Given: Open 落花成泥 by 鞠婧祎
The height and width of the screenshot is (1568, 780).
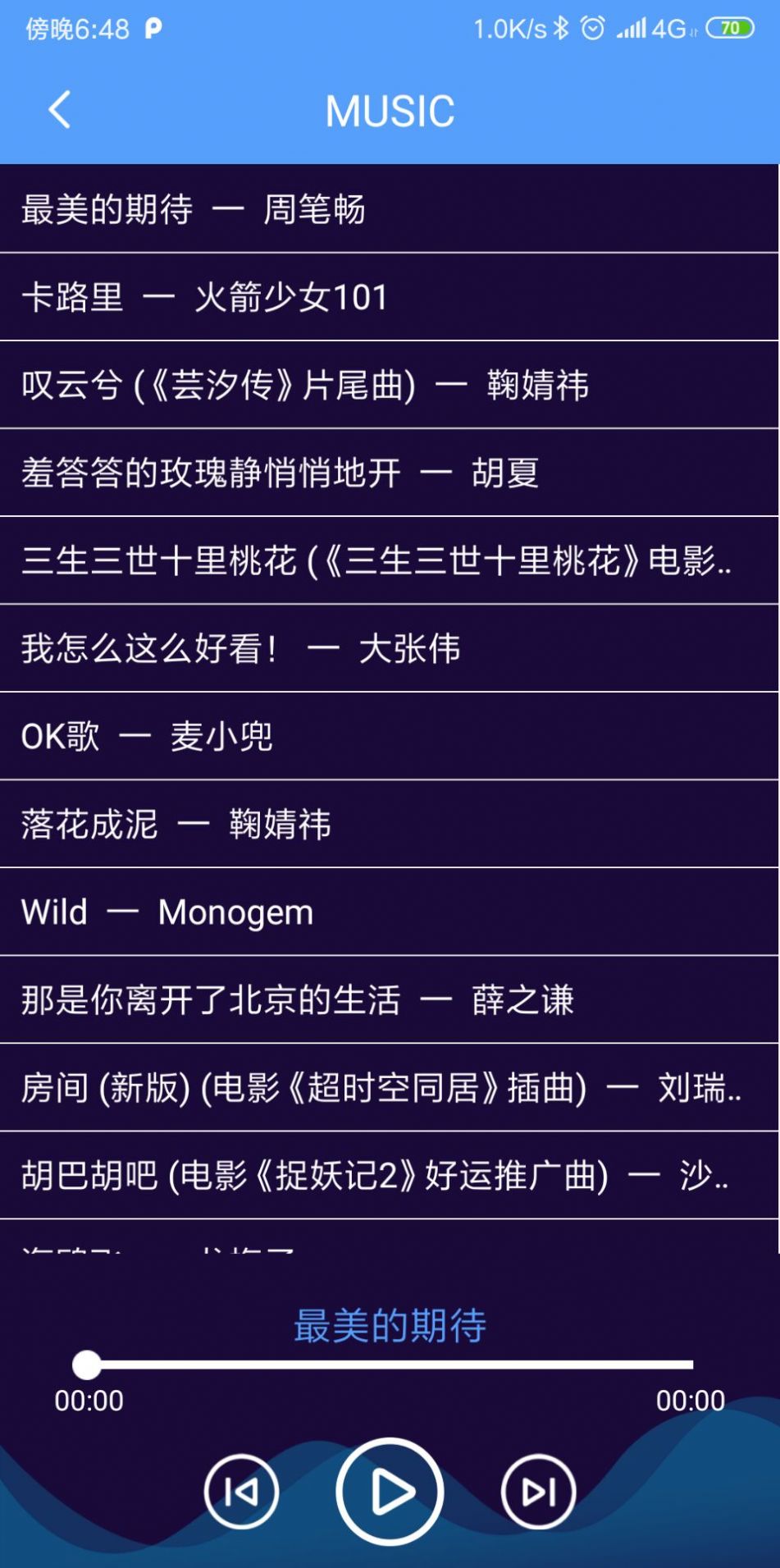Looking at the screenshot, I should (389, 824).
